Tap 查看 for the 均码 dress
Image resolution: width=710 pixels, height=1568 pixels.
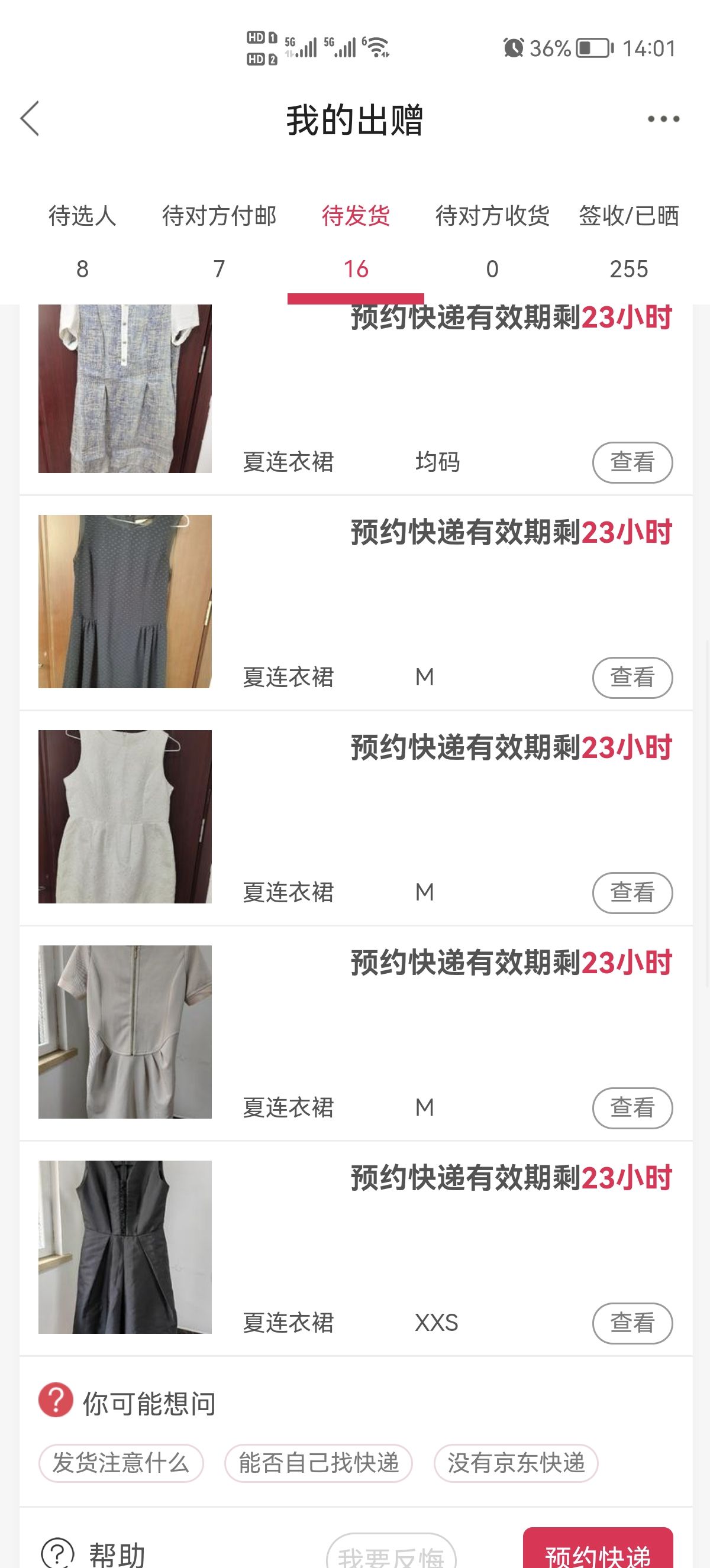pos(632,462)
